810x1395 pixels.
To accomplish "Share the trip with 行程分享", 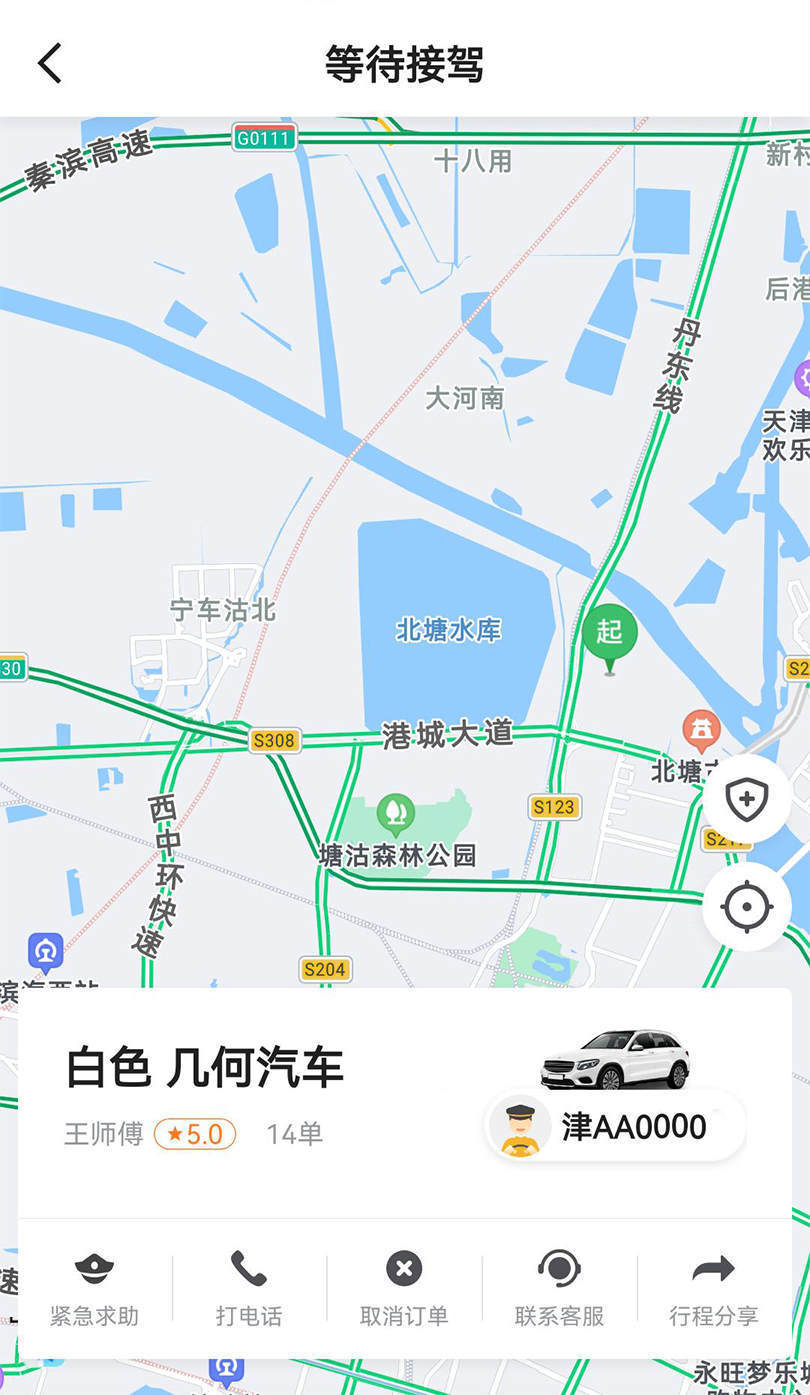I will pos(713,1288).
